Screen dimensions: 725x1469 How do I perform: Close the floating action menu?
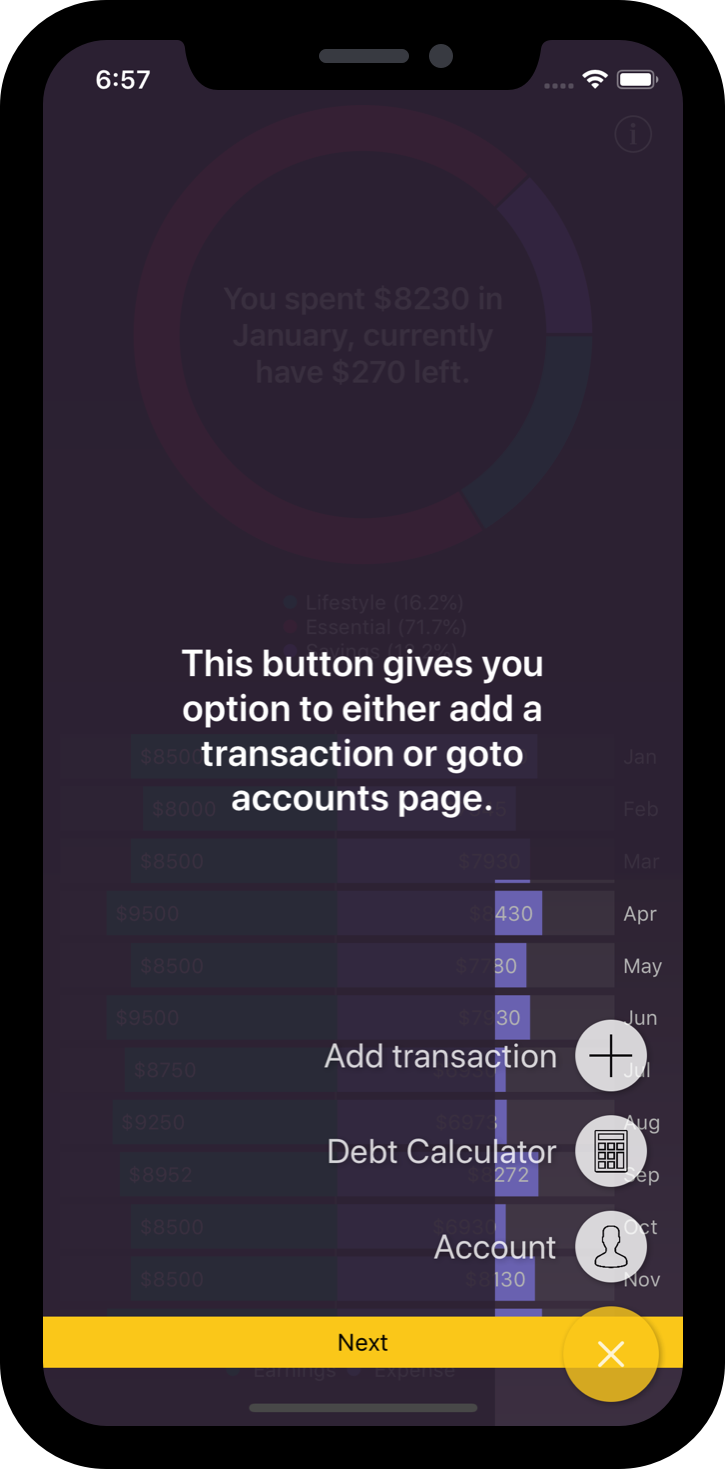610,1354
